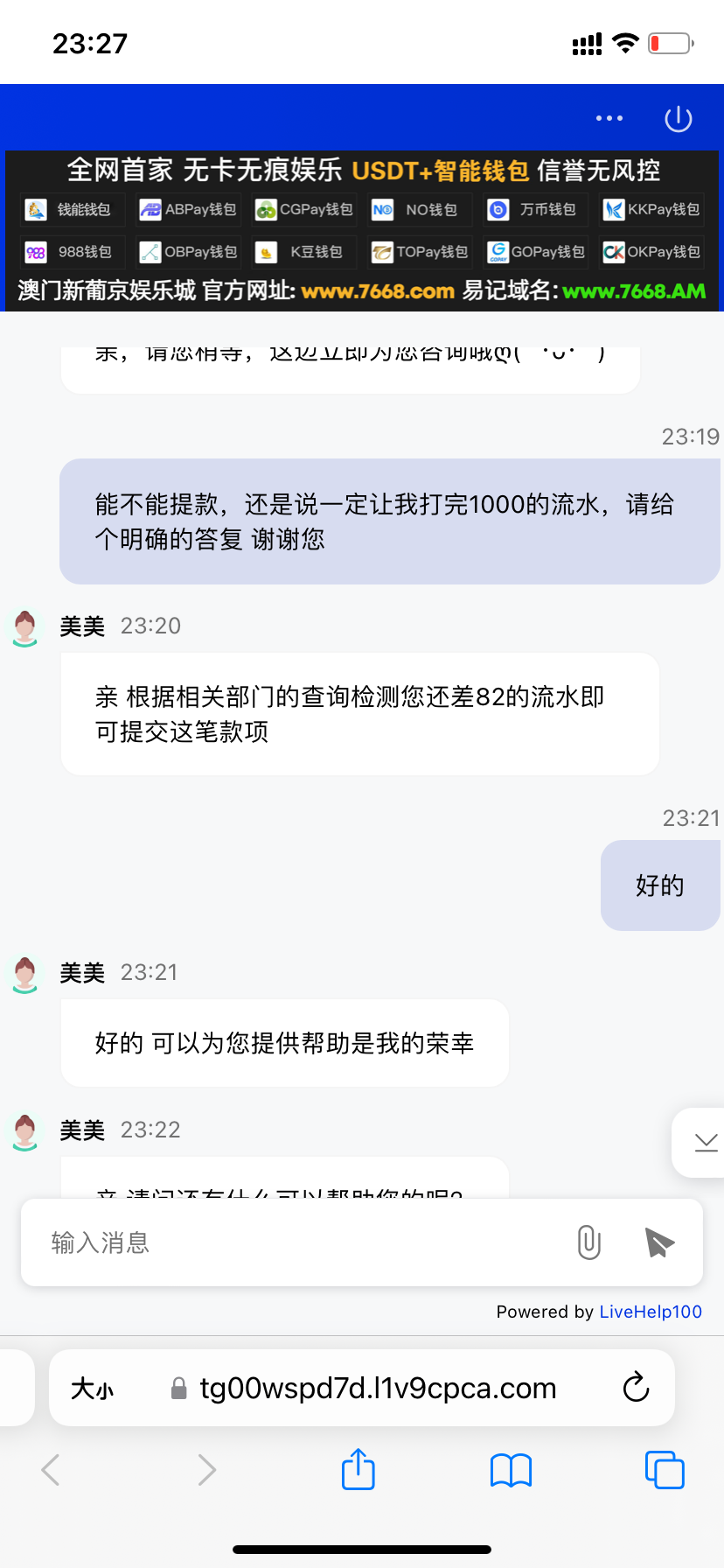
Task: Open the 万币钱包 wallet icon
Action: pyautogui.click(x=534, y=210)
